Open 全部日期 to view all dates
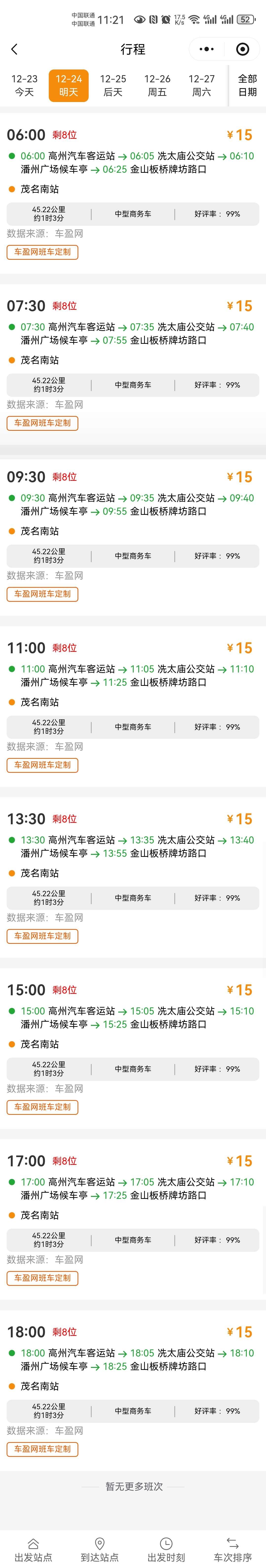 (x=247, y=85)
